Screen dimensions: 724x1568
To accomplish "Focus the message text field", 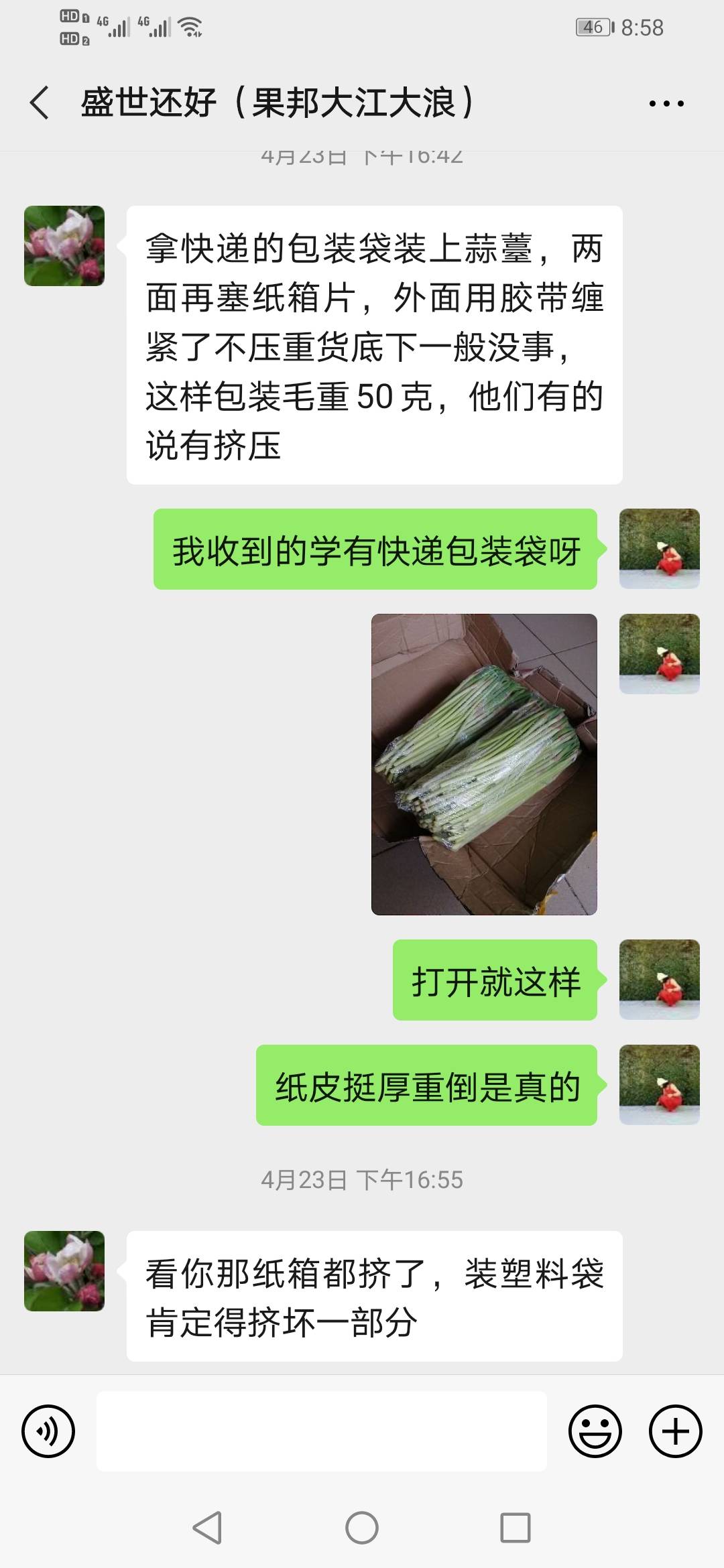I will pyautogui.click(x=322, y=1431).
